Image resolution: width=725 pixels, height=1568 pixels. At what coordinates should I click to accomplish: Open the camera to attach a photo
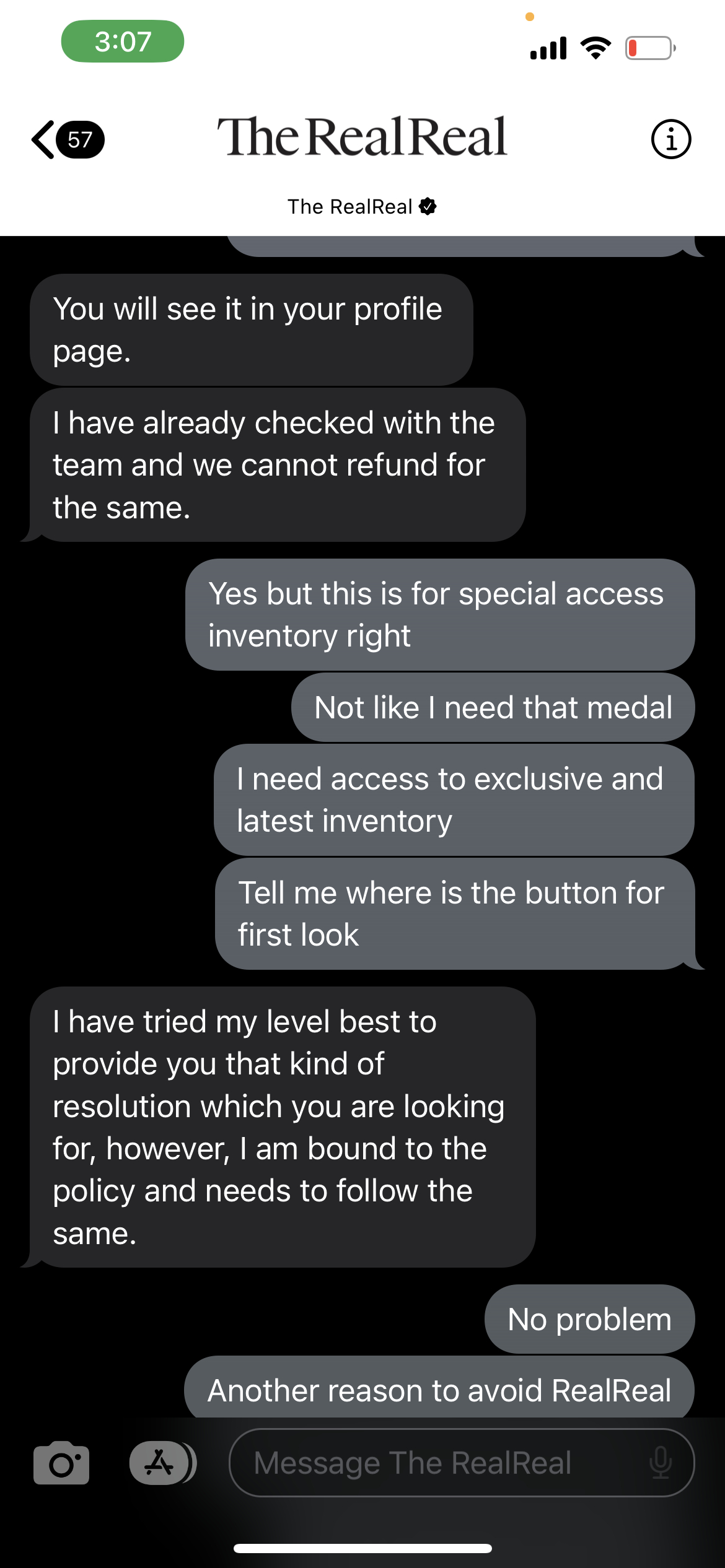click(x=61, y=1463)
